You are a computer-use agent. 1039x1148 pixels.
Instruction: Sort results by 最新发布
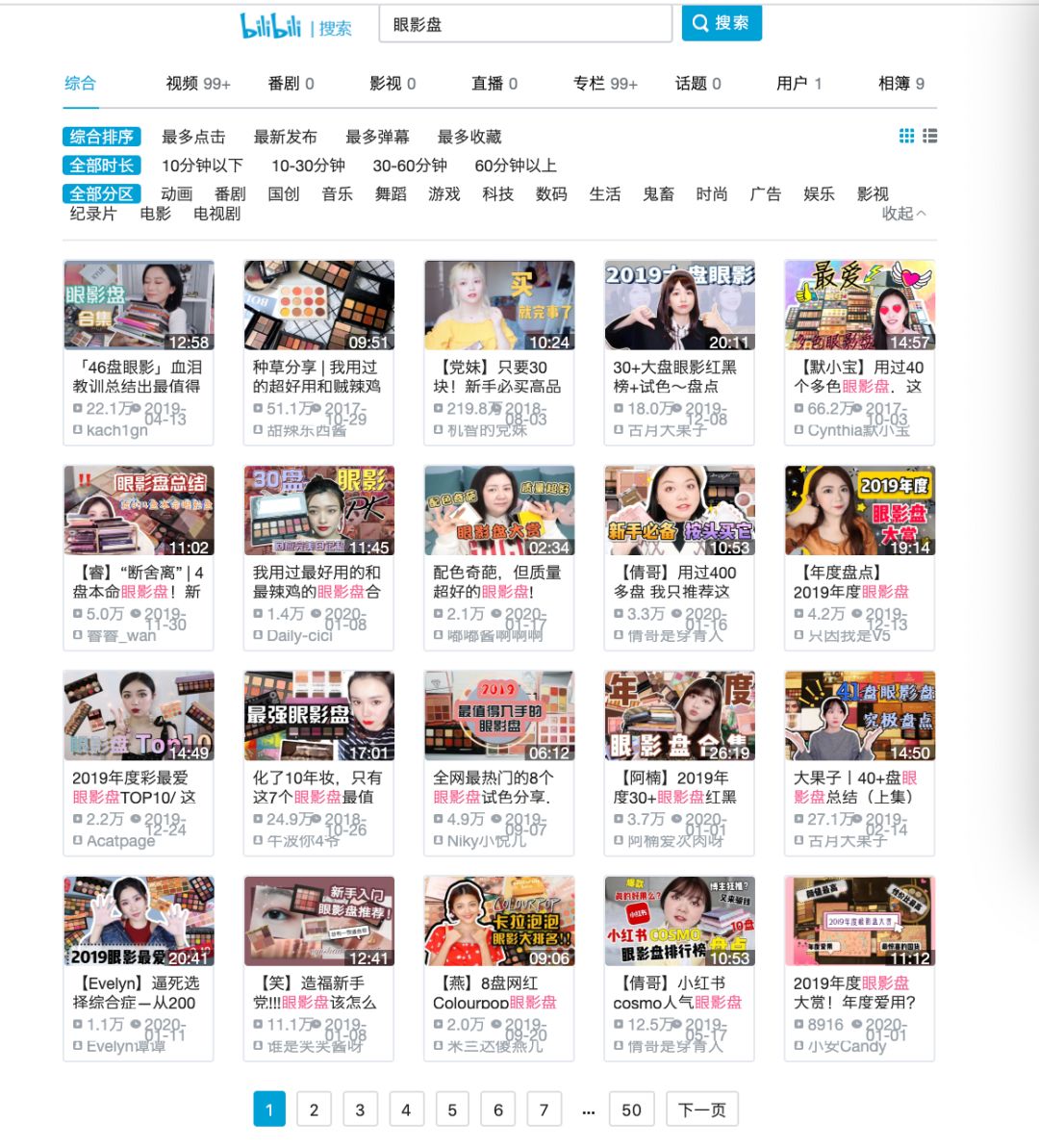click(x=285, y=137)
